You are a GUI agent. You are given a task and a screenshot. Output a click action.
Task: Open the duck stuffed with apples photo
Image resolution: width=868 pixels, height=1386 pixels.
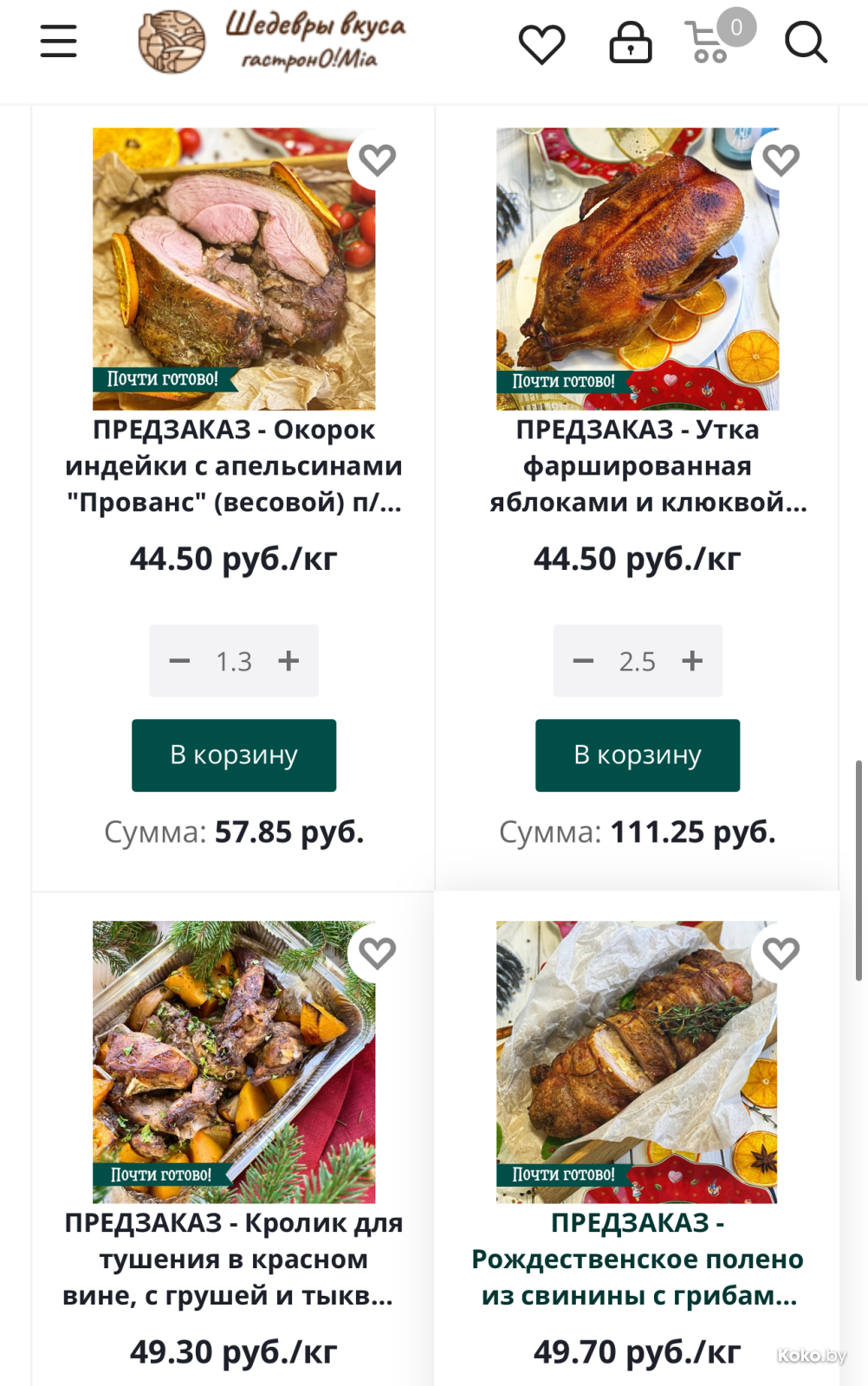(638, 269)
